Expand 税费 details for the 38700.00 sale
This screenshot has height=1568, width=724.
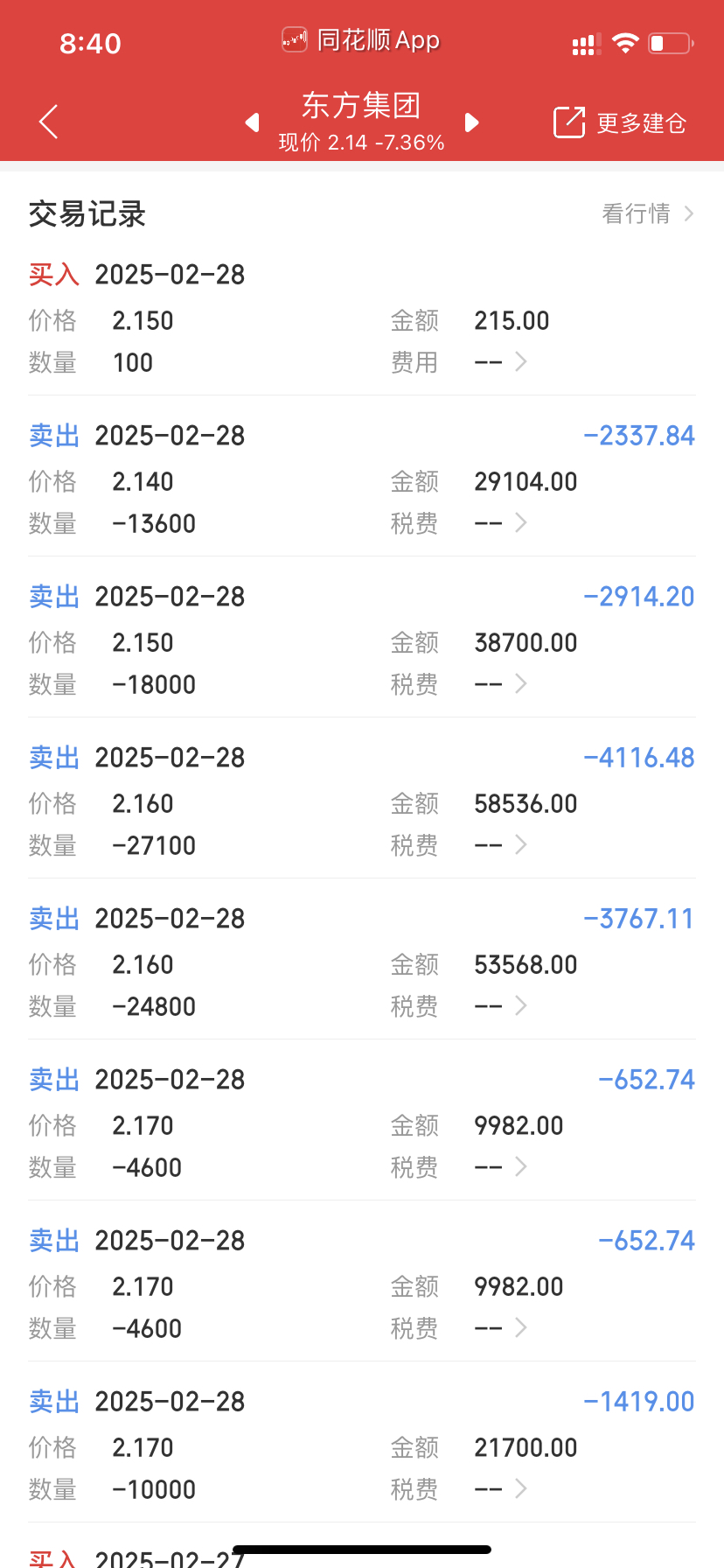520,684
